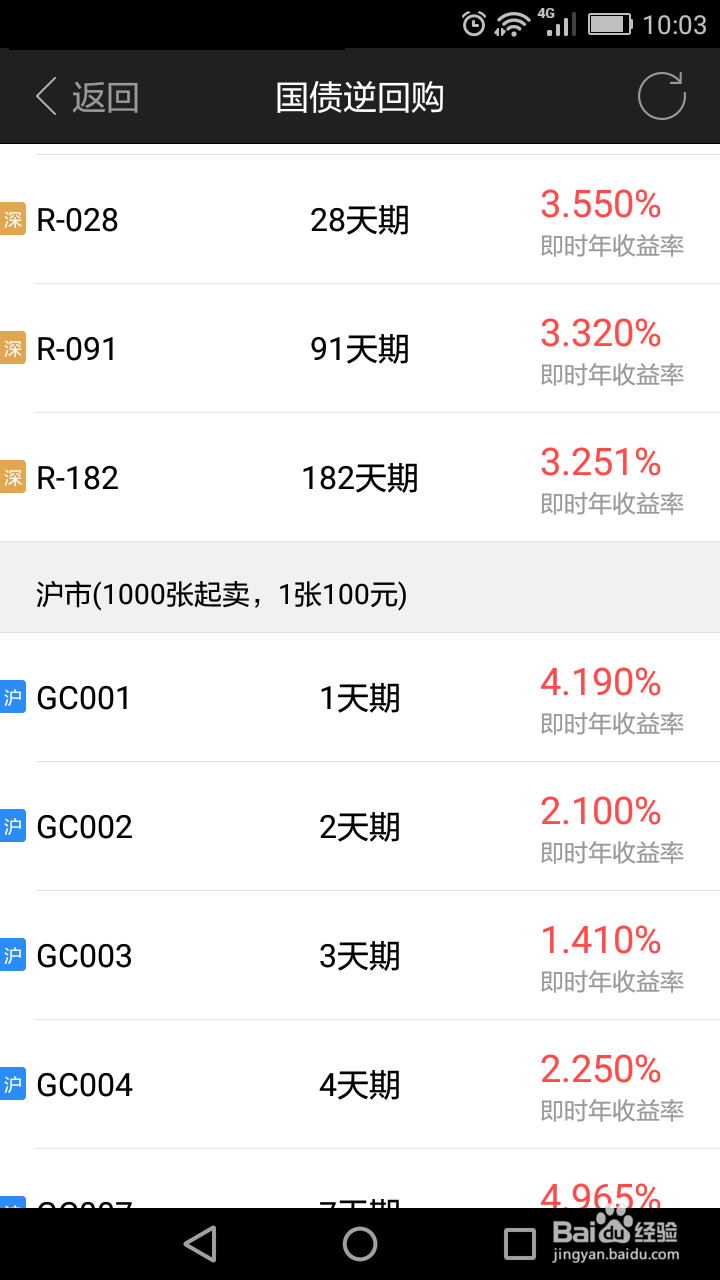Viewport: 720px width, 1280px height.
Task: Tap the 4.190% yield of GC001
Action: (599, 681)
